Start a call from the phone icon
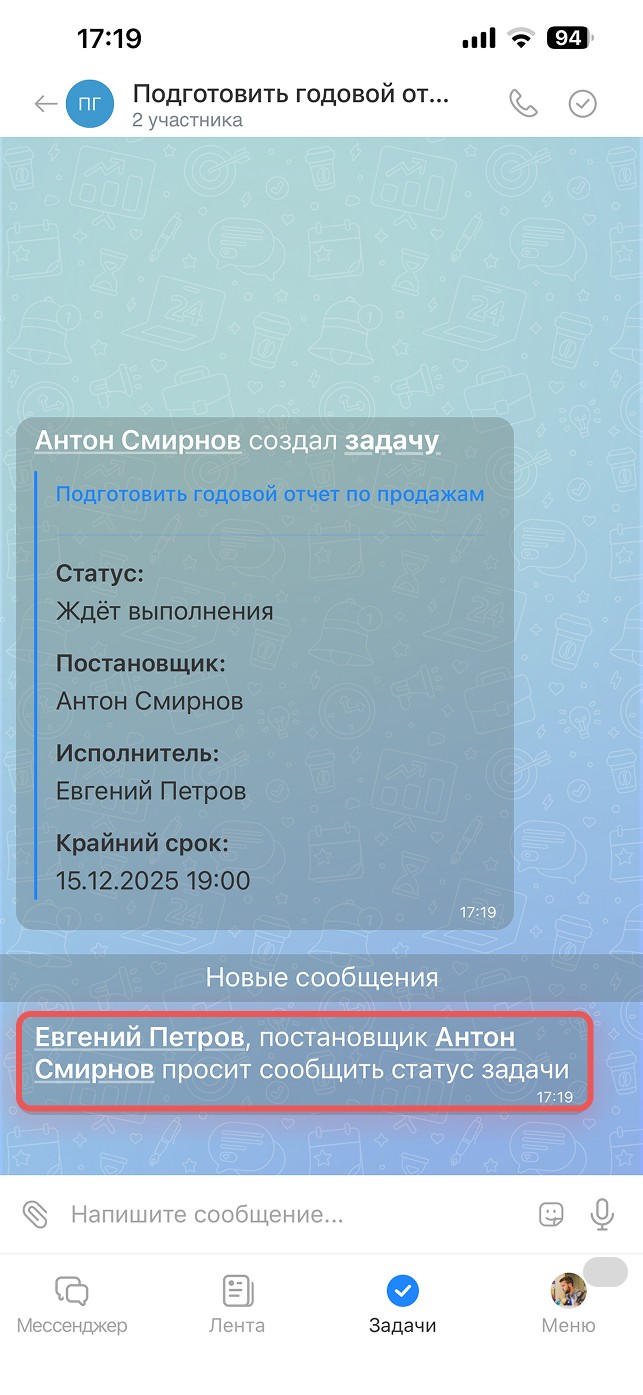643x1395 pixels. (523, 104)
